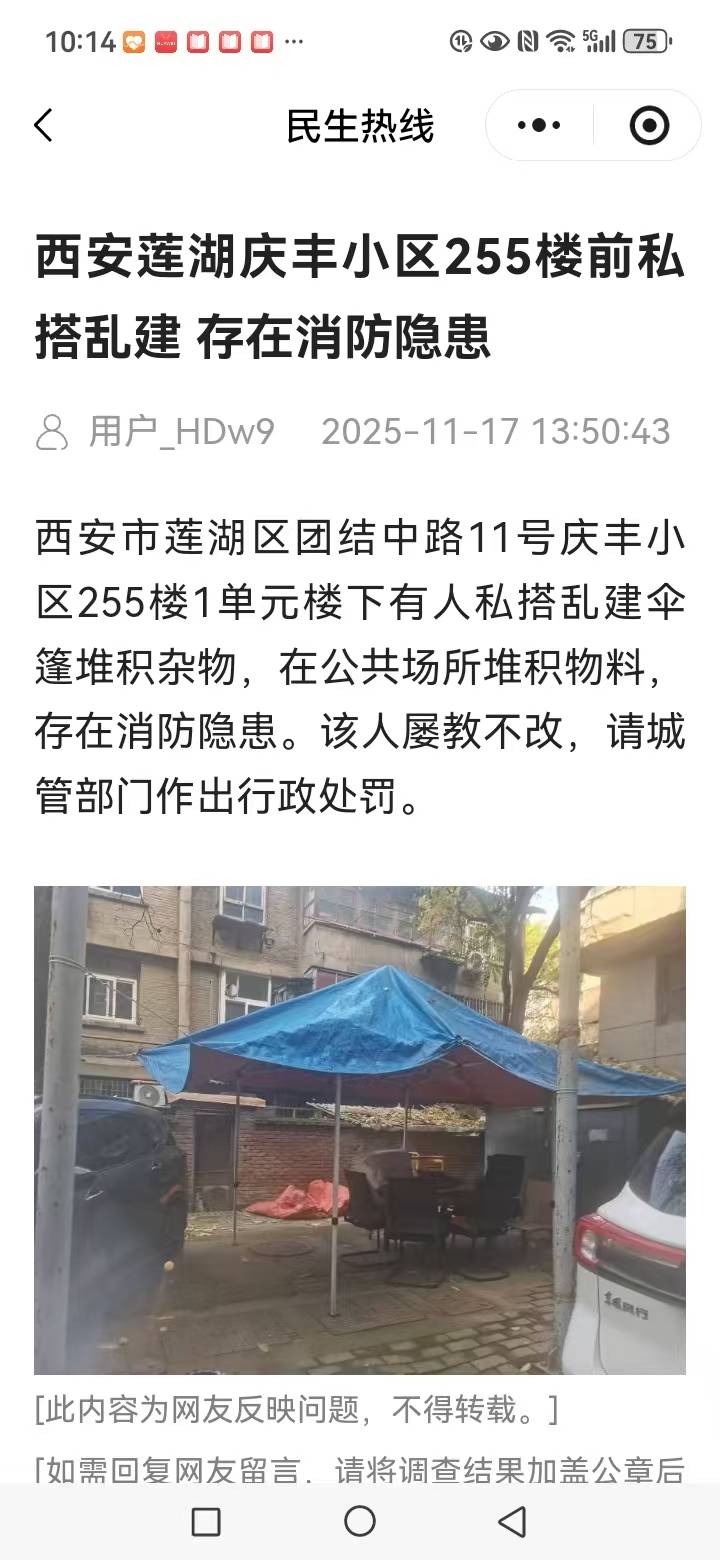
Task: Open recent apps with the square button
Action: pos(206,1521)
